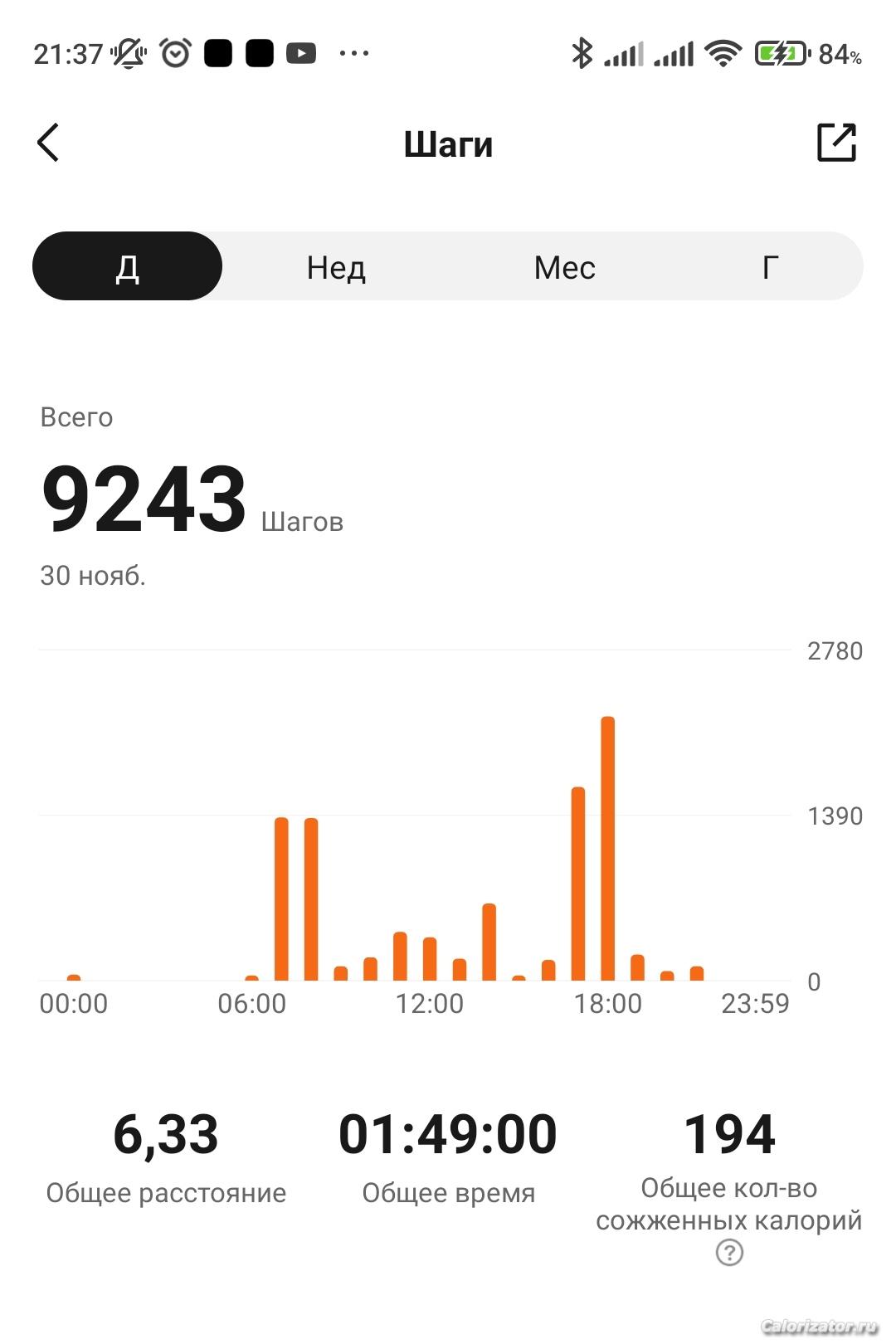
Task: Open the burned calories help icon
Action: click(x=729, y=1253)
